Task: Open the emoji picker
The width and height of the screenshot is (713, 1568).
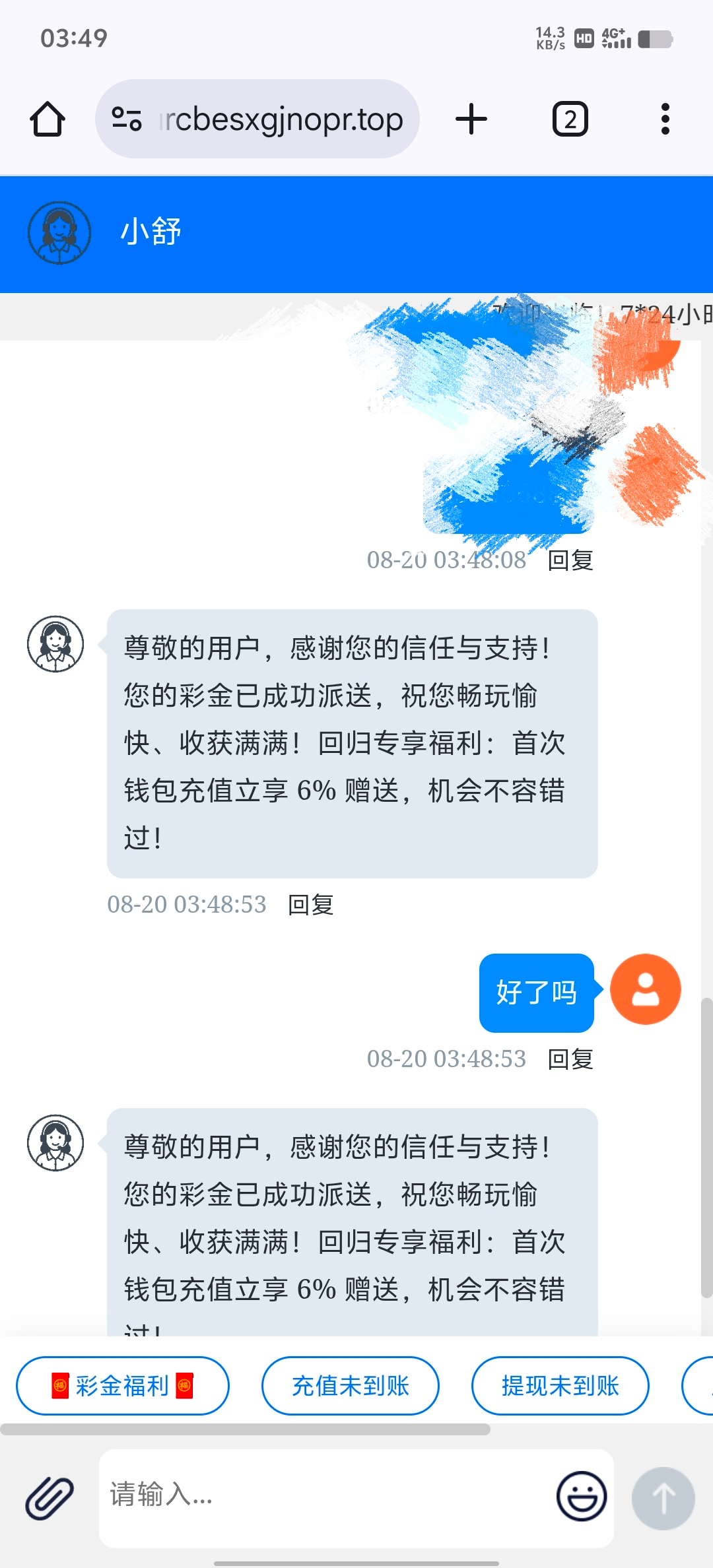Action: pos(582,1497)
